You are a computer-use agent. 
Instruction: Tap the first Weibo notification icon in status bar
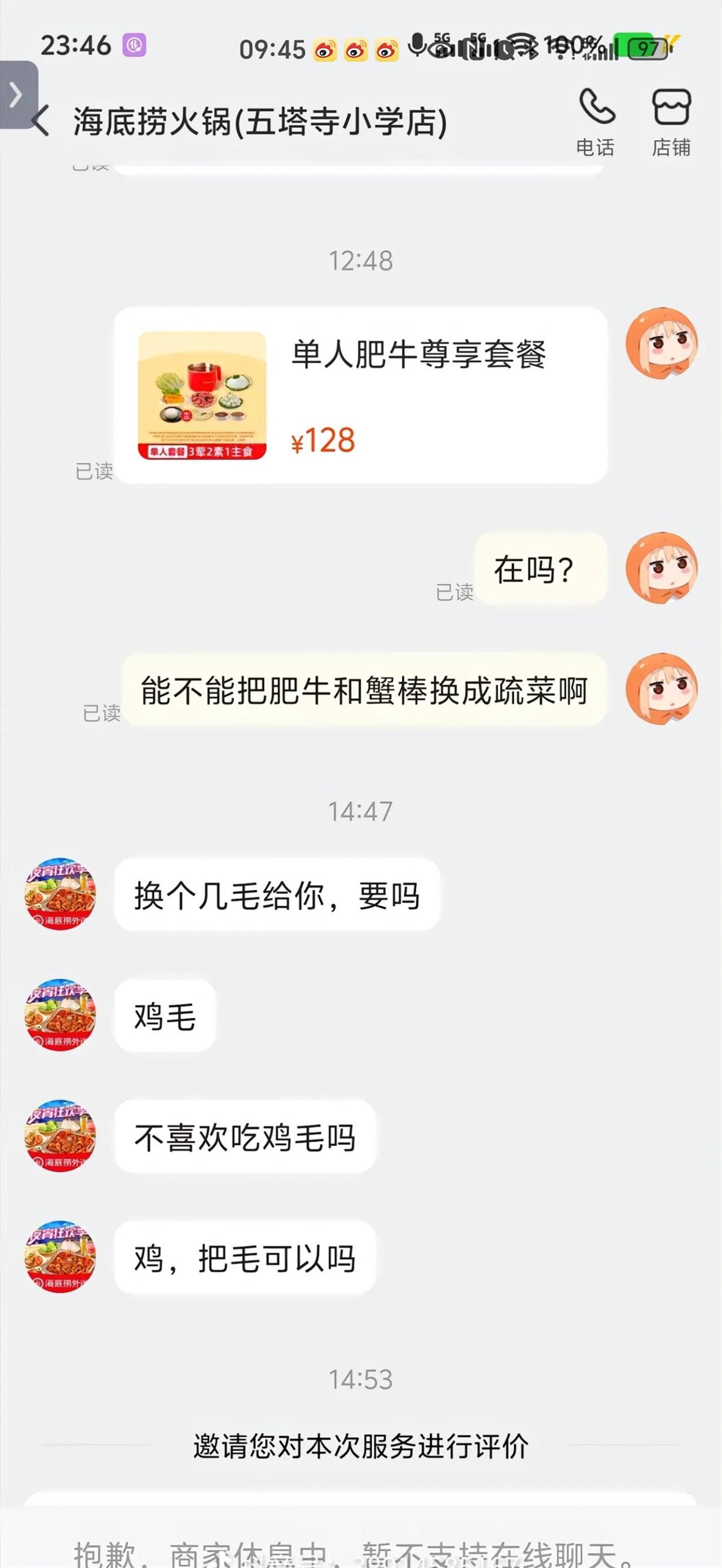click(x=326, y=49)
